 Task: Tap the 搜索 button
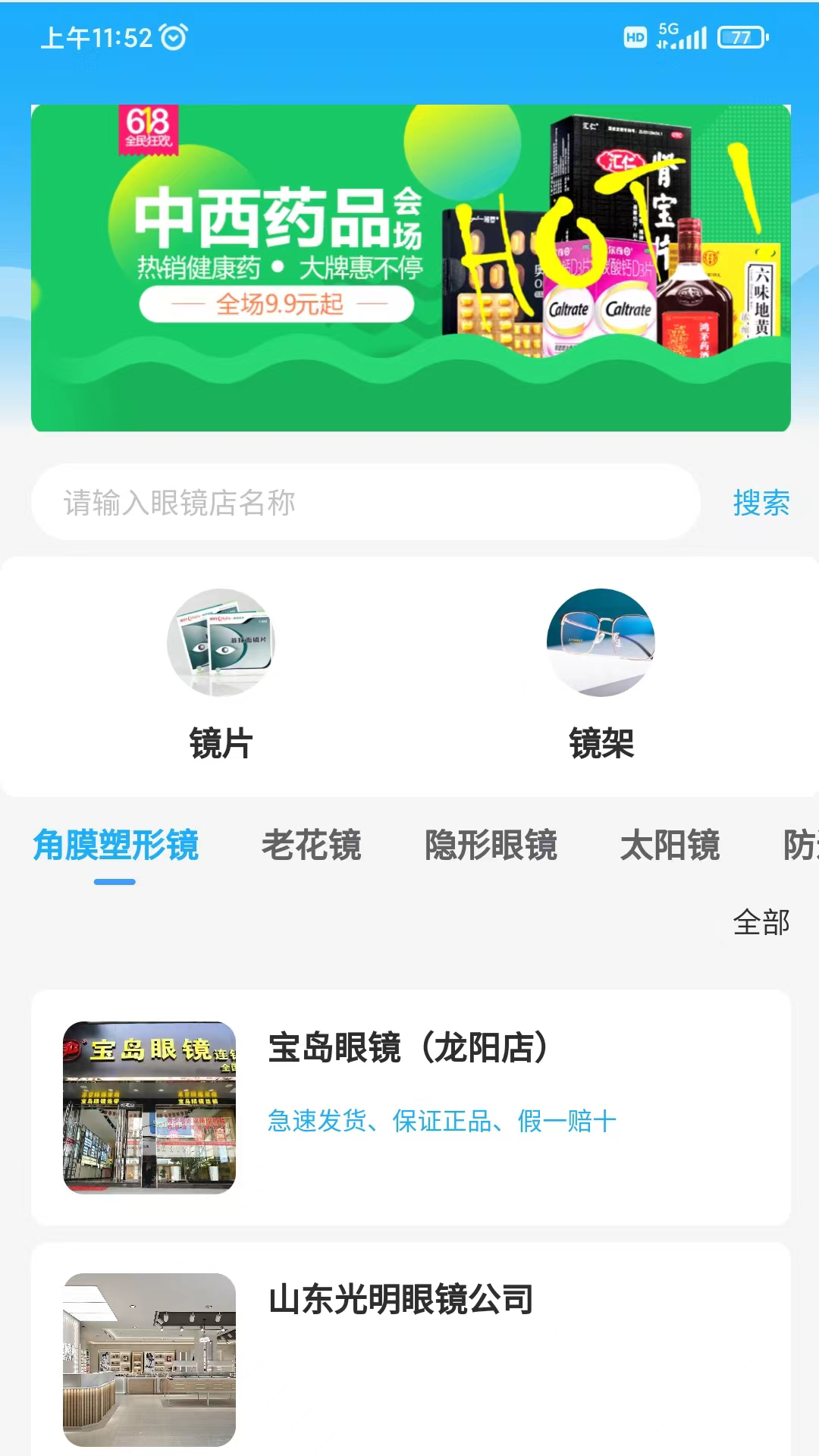point(761,503)
